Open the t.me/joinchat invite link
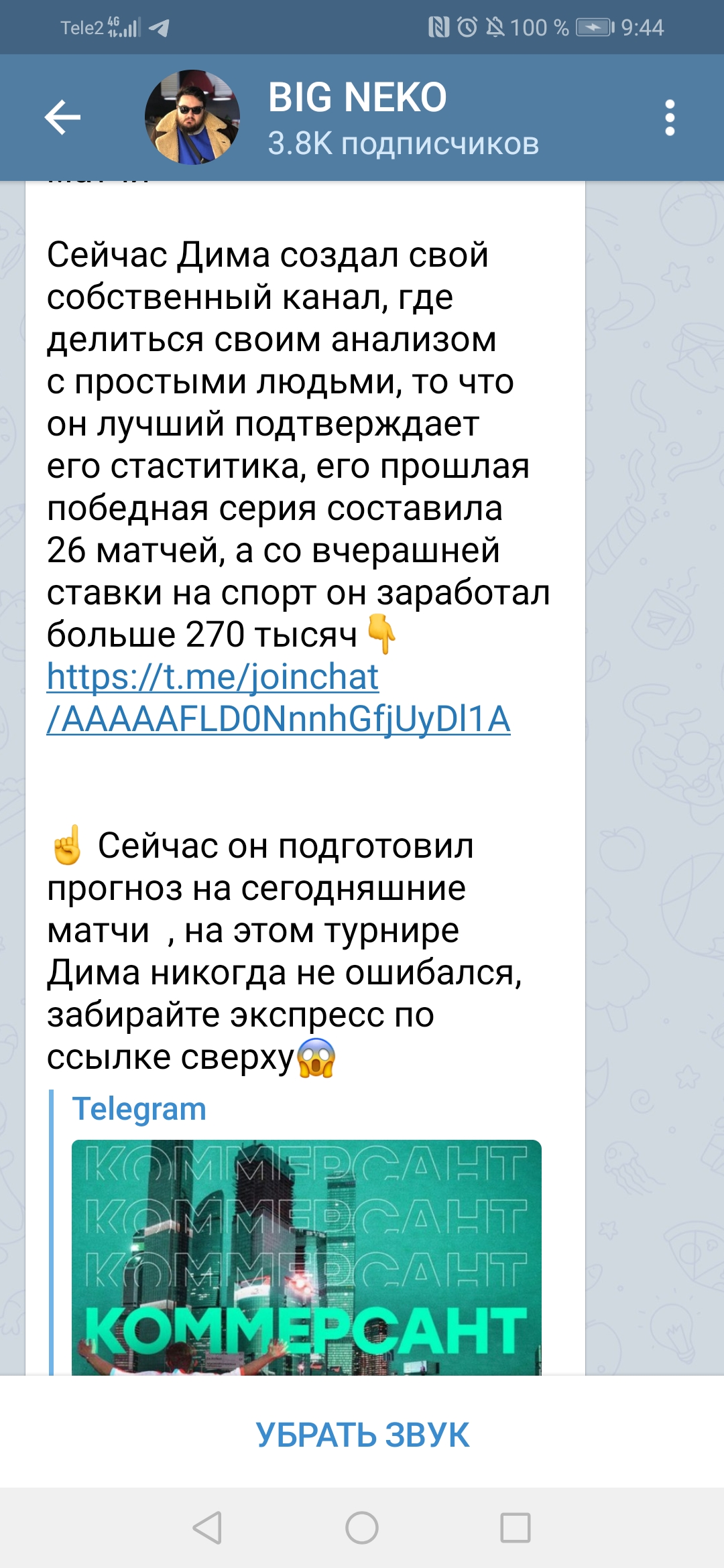 (278, 698)
